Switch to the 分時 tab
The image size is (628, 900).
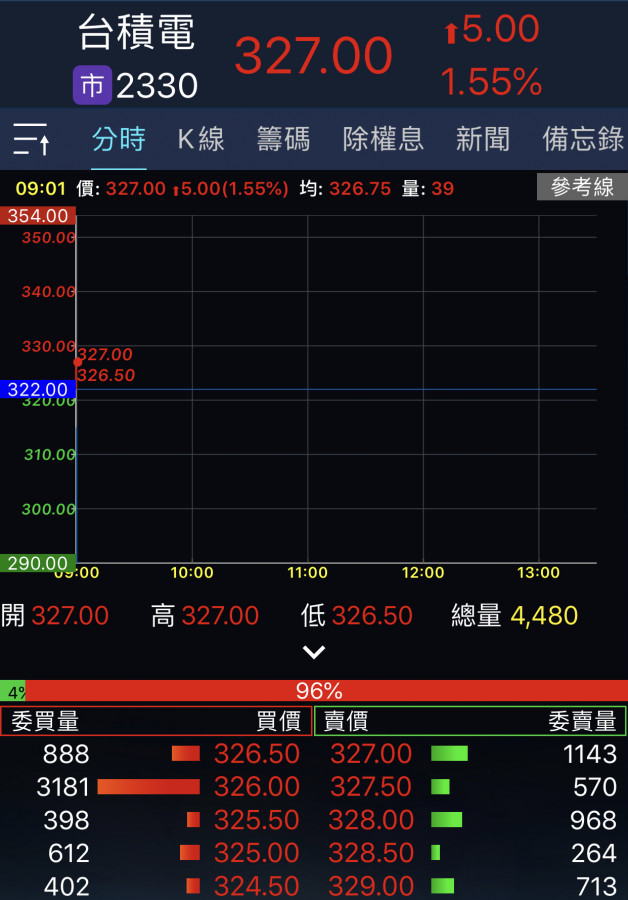tap(119, 139)
